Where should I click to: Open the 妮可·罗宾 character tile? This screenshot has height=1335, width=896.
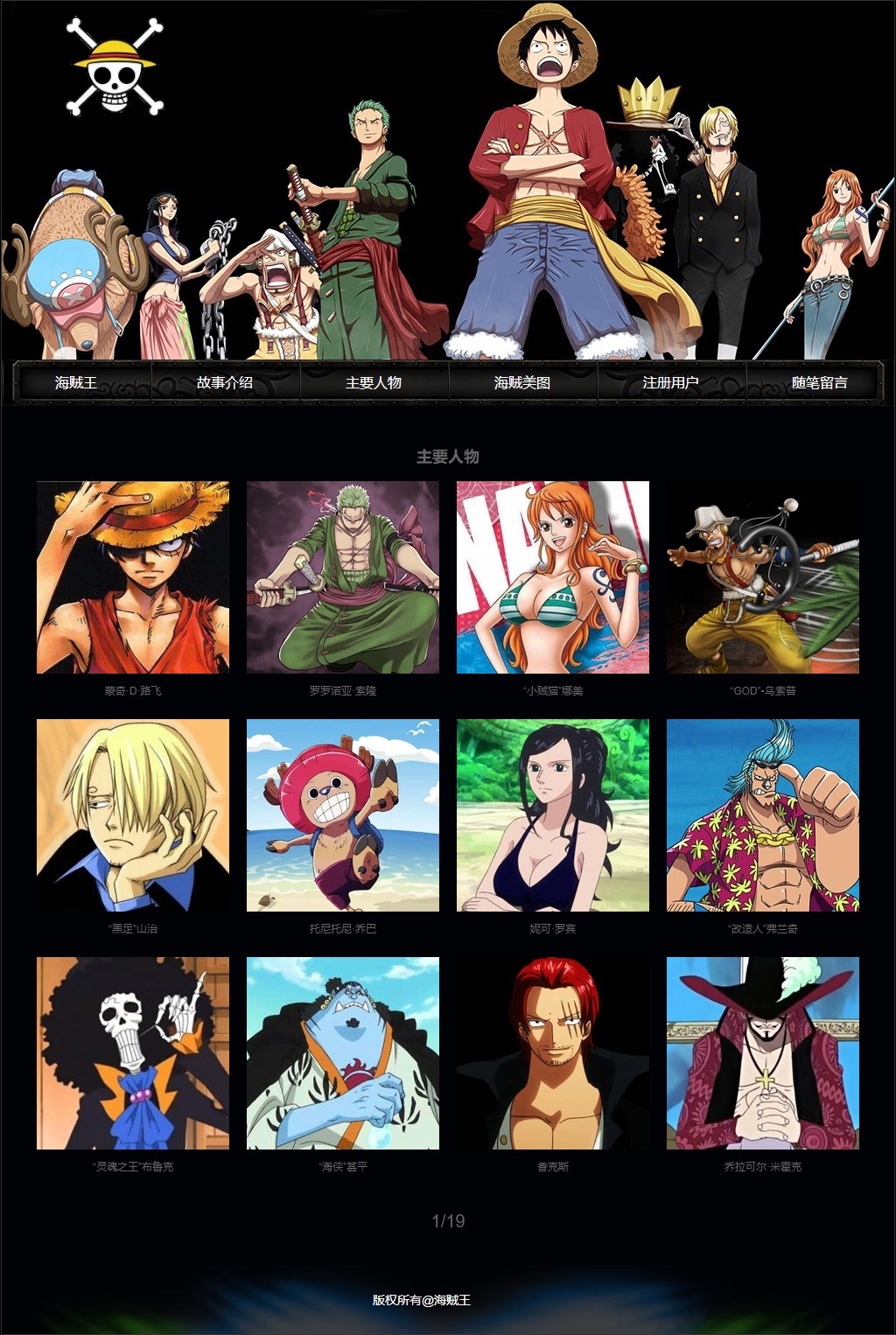coord(553,815)
